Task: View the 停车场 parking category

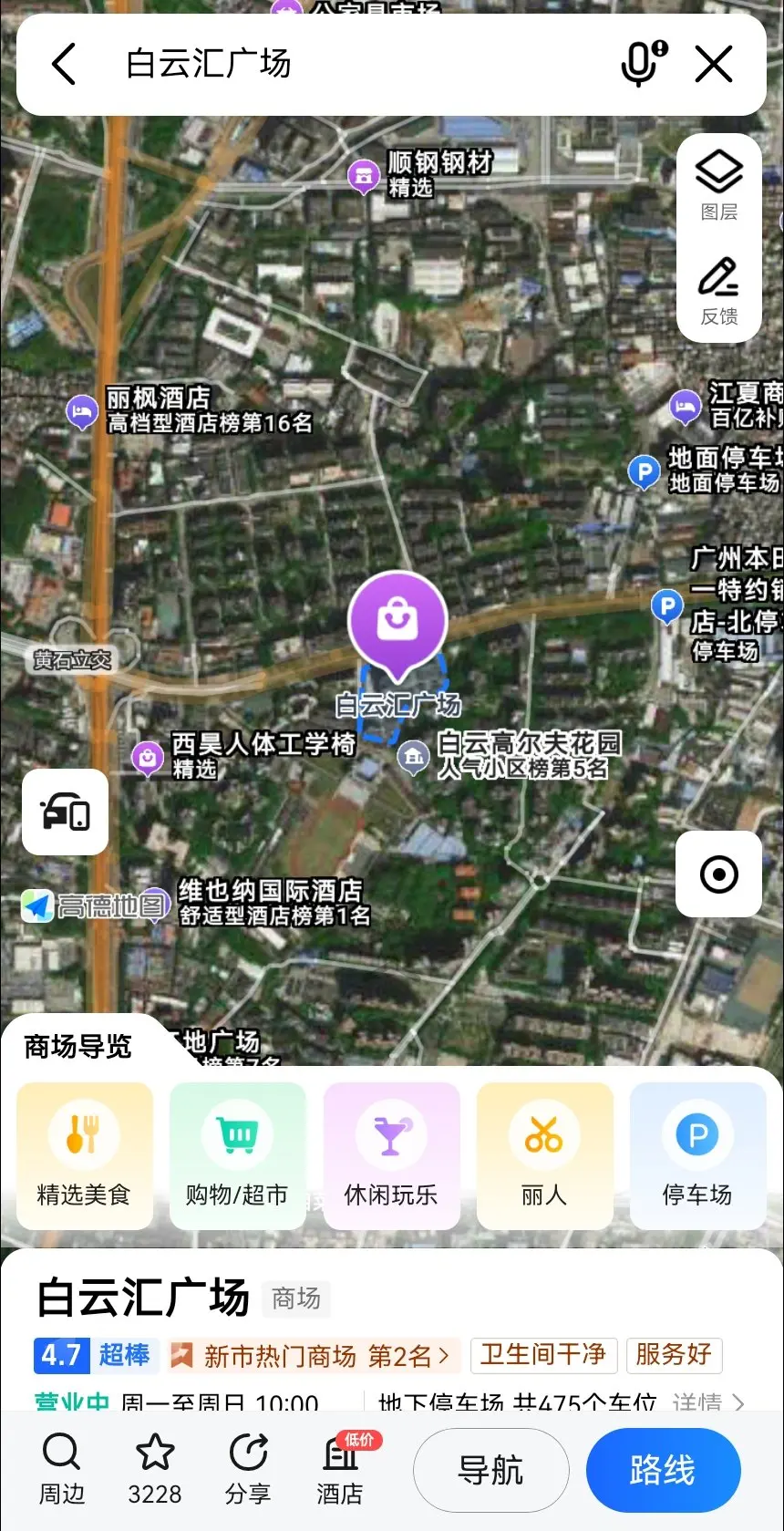Action: (697, 1155)
